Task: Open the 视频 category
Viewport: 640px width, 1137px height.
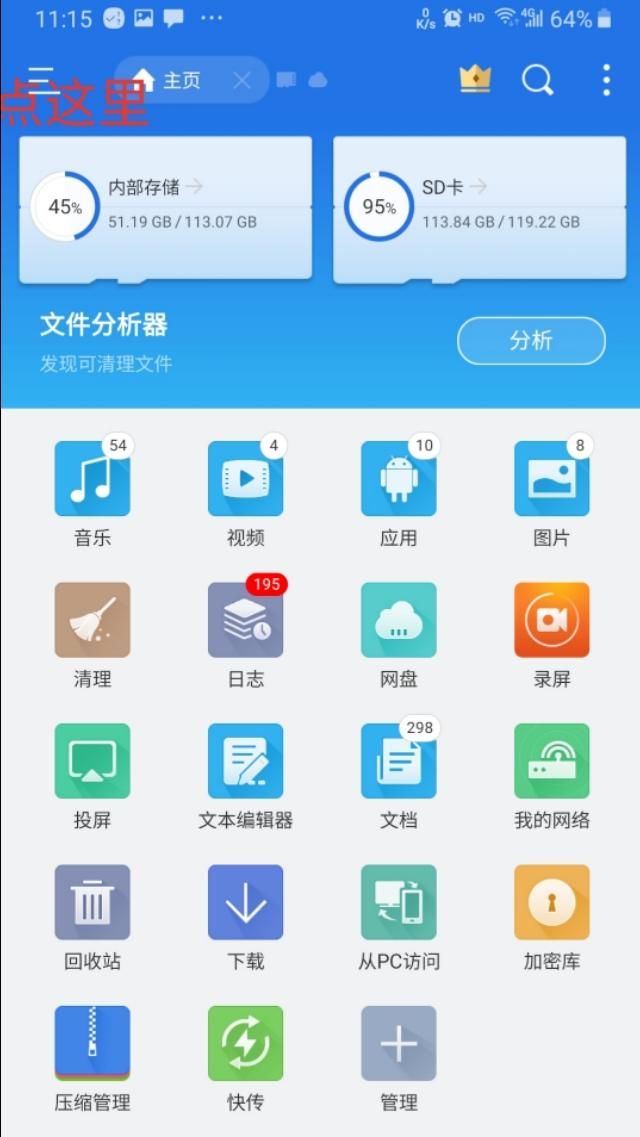Action: (x=246, y=478)
